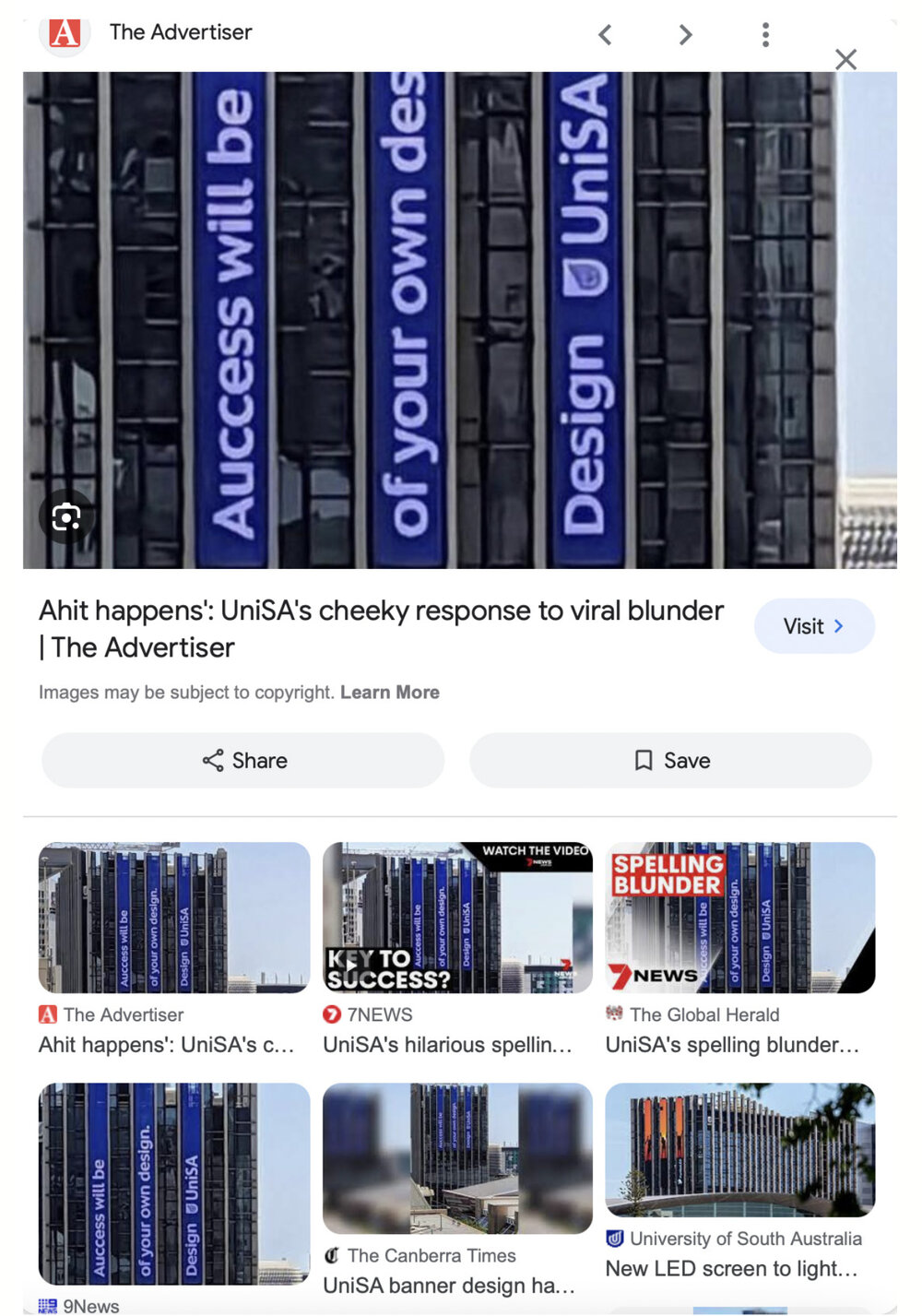Enlarge the main UniSA banner photo

(x=459, y=320)
